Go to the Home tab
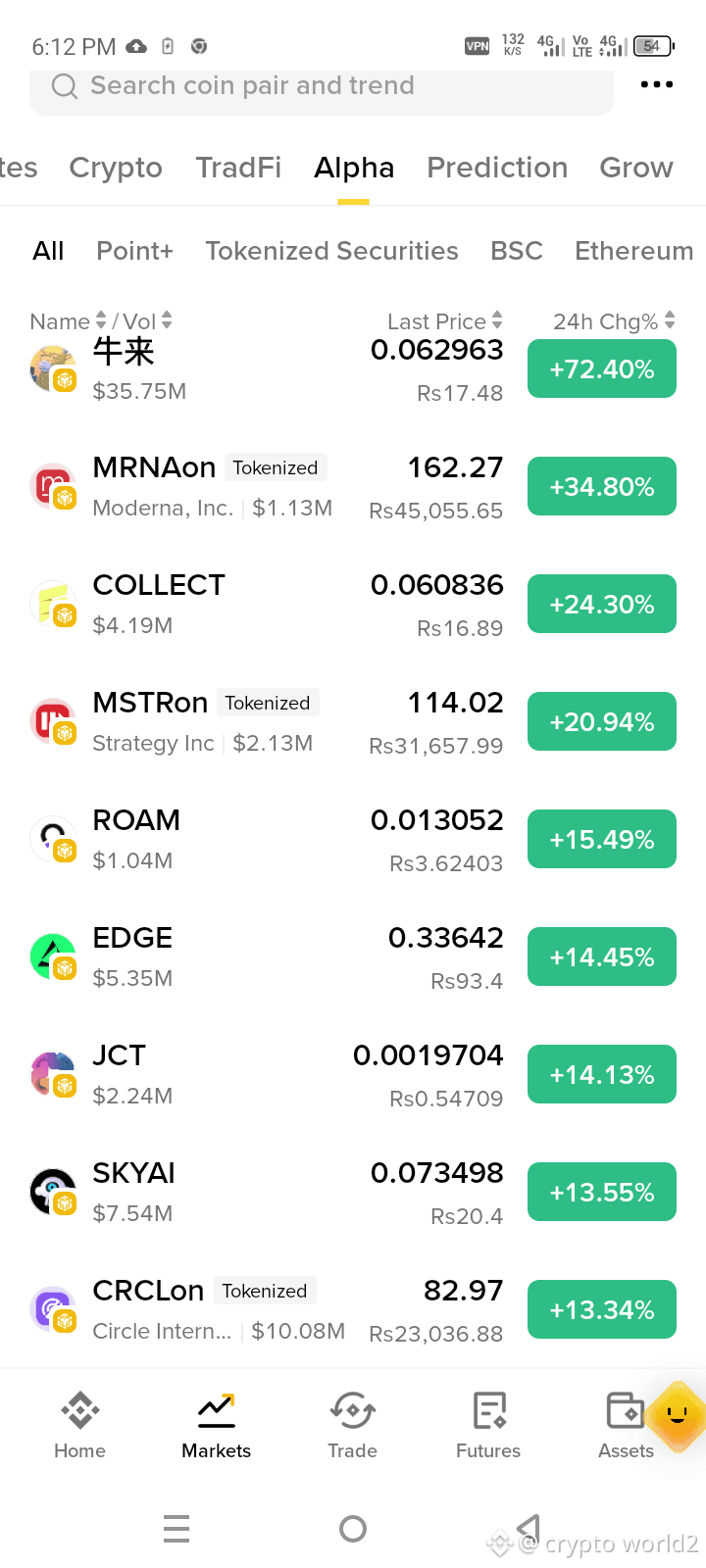This screenshot has height=1568, width=706. [x=79, y=1426]
